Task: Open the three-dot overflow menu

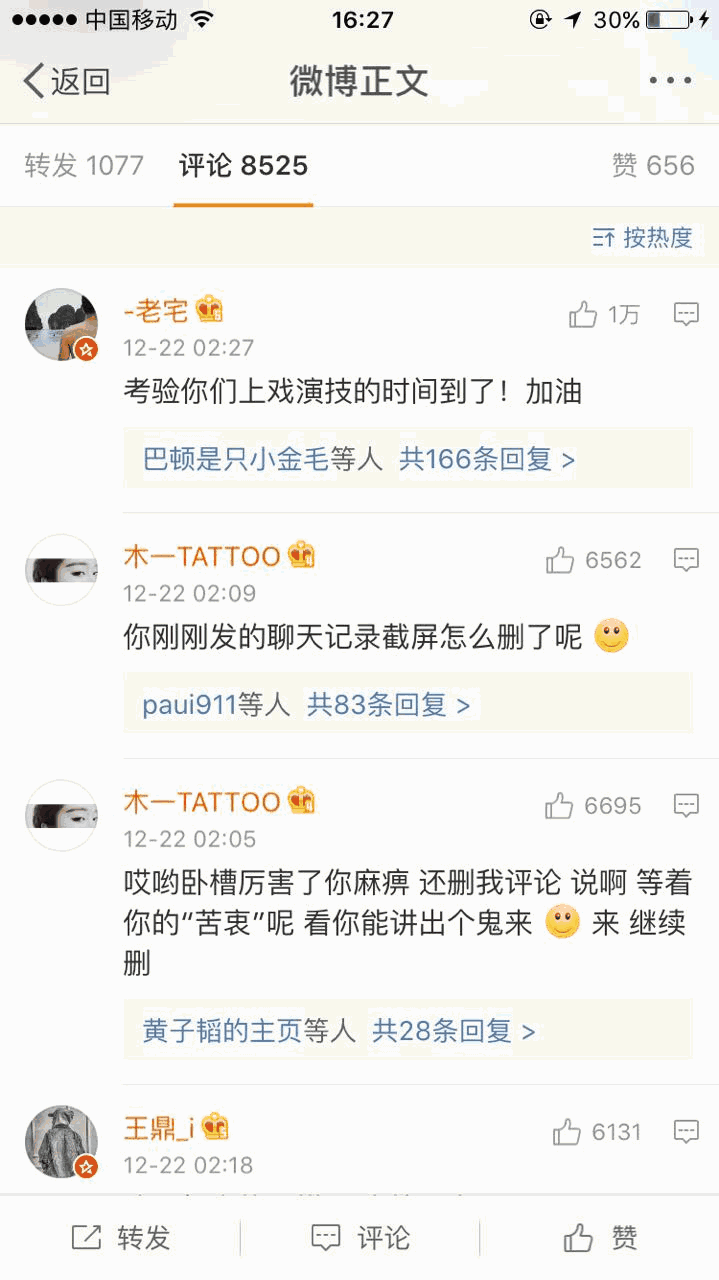Action: (670, 81)
